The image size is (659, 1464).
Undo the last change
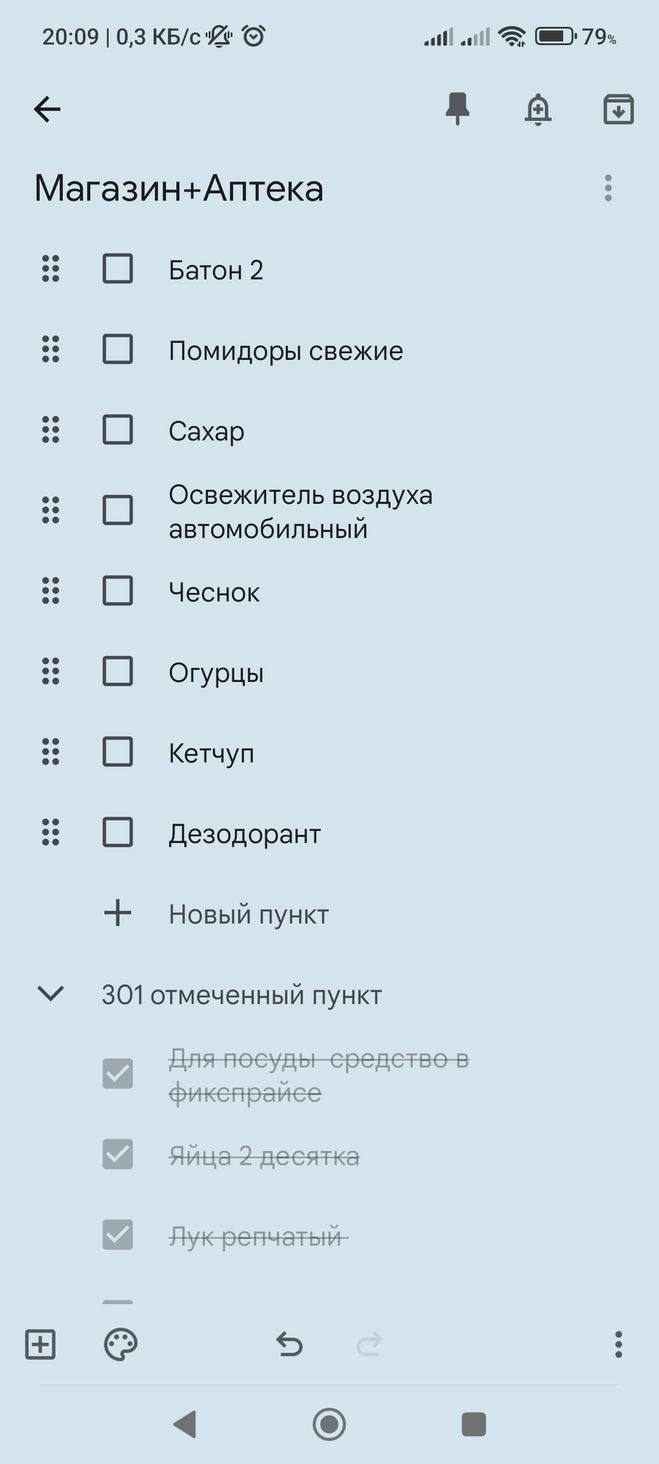click(289, 1345)
